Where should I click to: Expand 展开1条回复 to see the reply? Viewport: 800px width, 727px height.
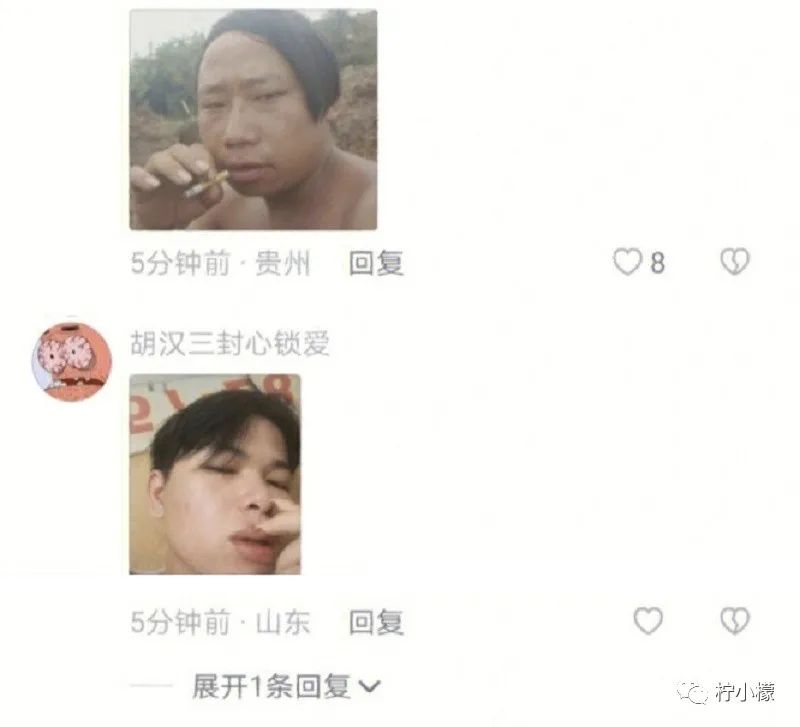click(x=286, y=687)
